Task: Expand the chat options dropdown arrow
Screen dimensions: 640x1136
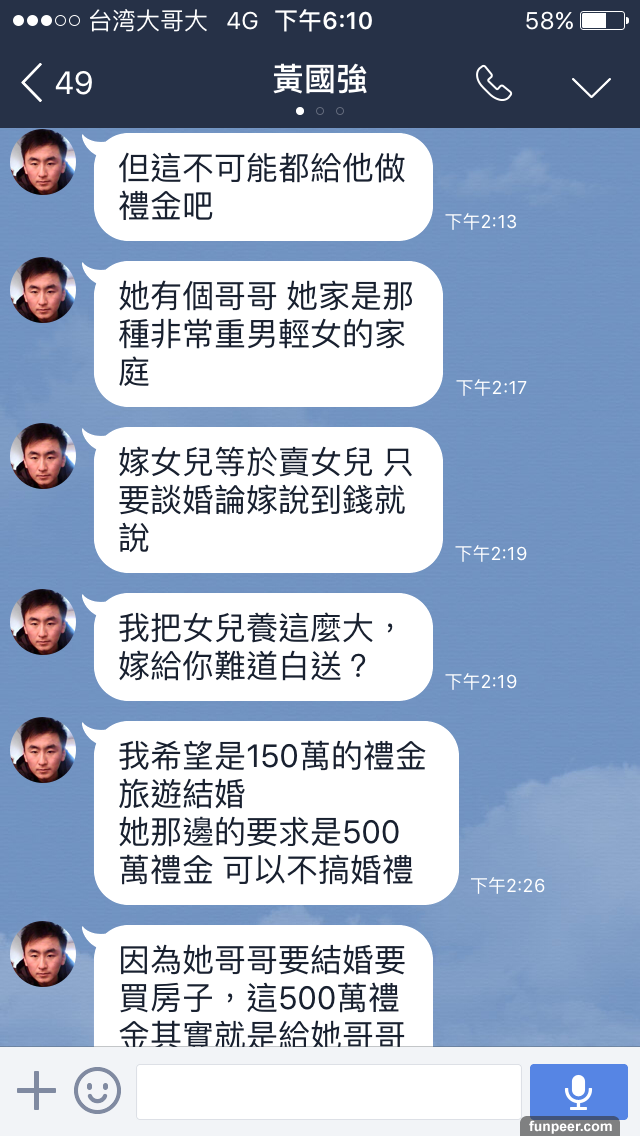Action: (x=591, y=86)
